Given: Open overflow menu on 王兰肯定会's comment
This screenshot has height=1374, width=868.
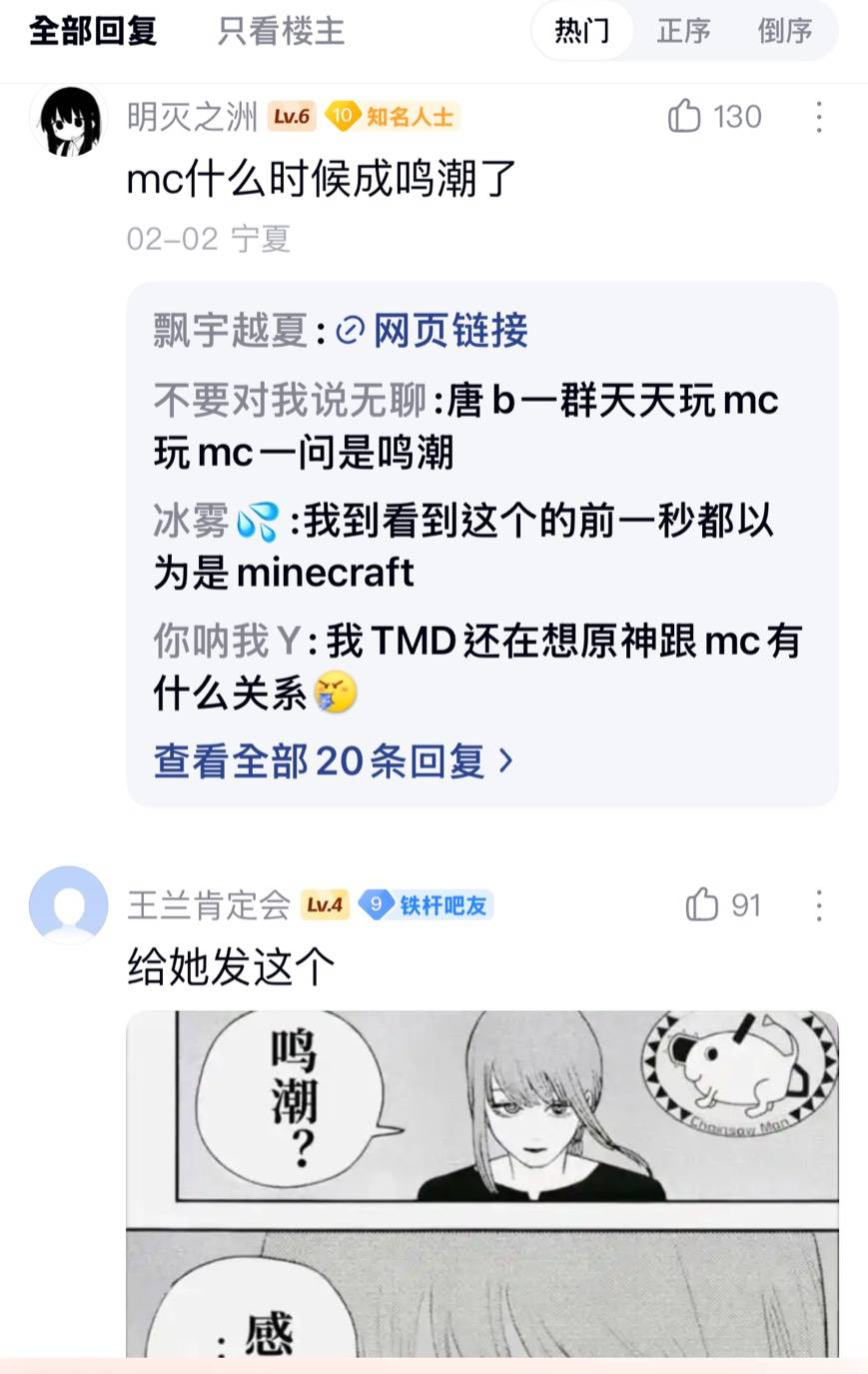Looking at the screenshot, I should pos(819,905).
